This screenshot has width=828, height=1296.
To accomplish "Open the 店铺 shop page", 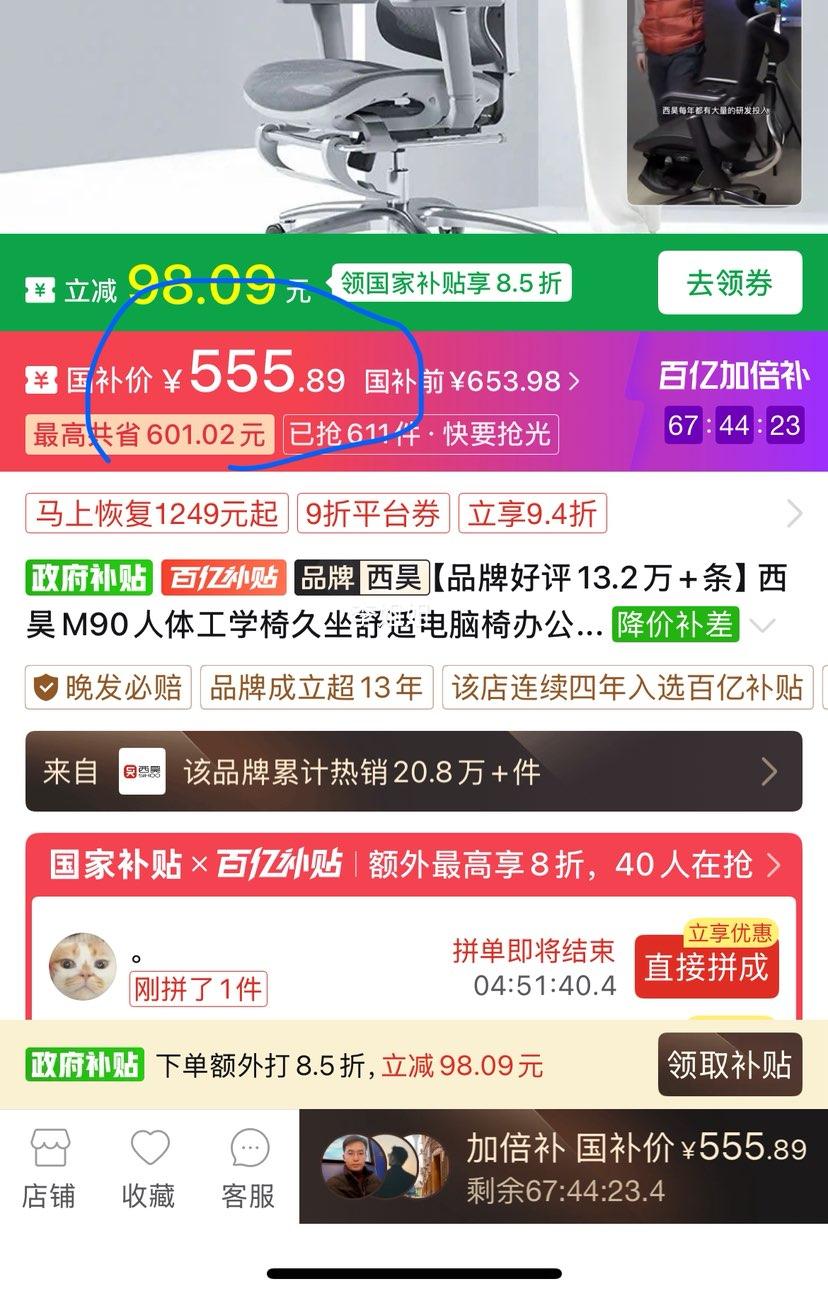I will (49, 1168).
